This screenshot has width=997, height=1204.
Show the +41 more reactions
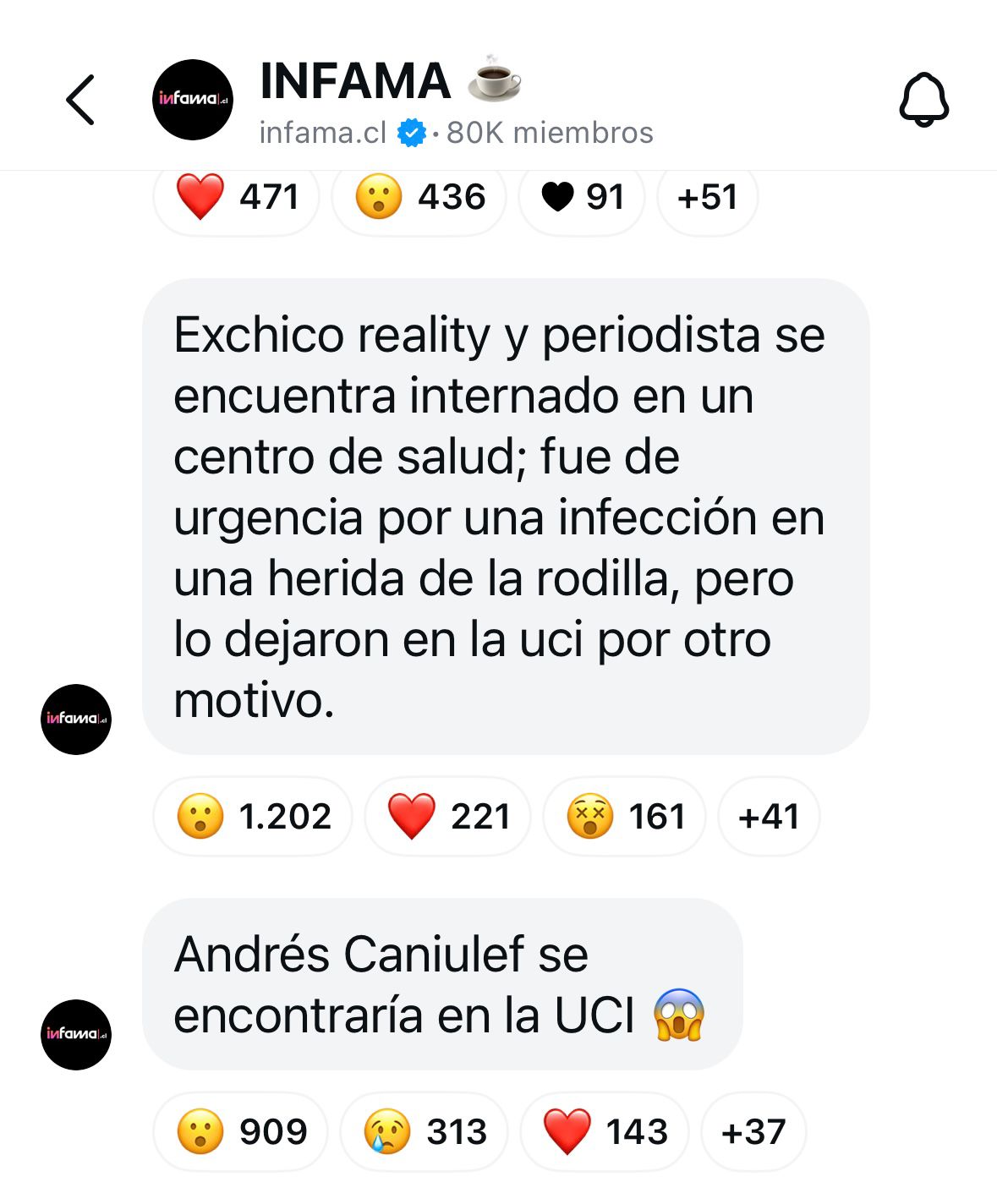[x=768, y=817]
